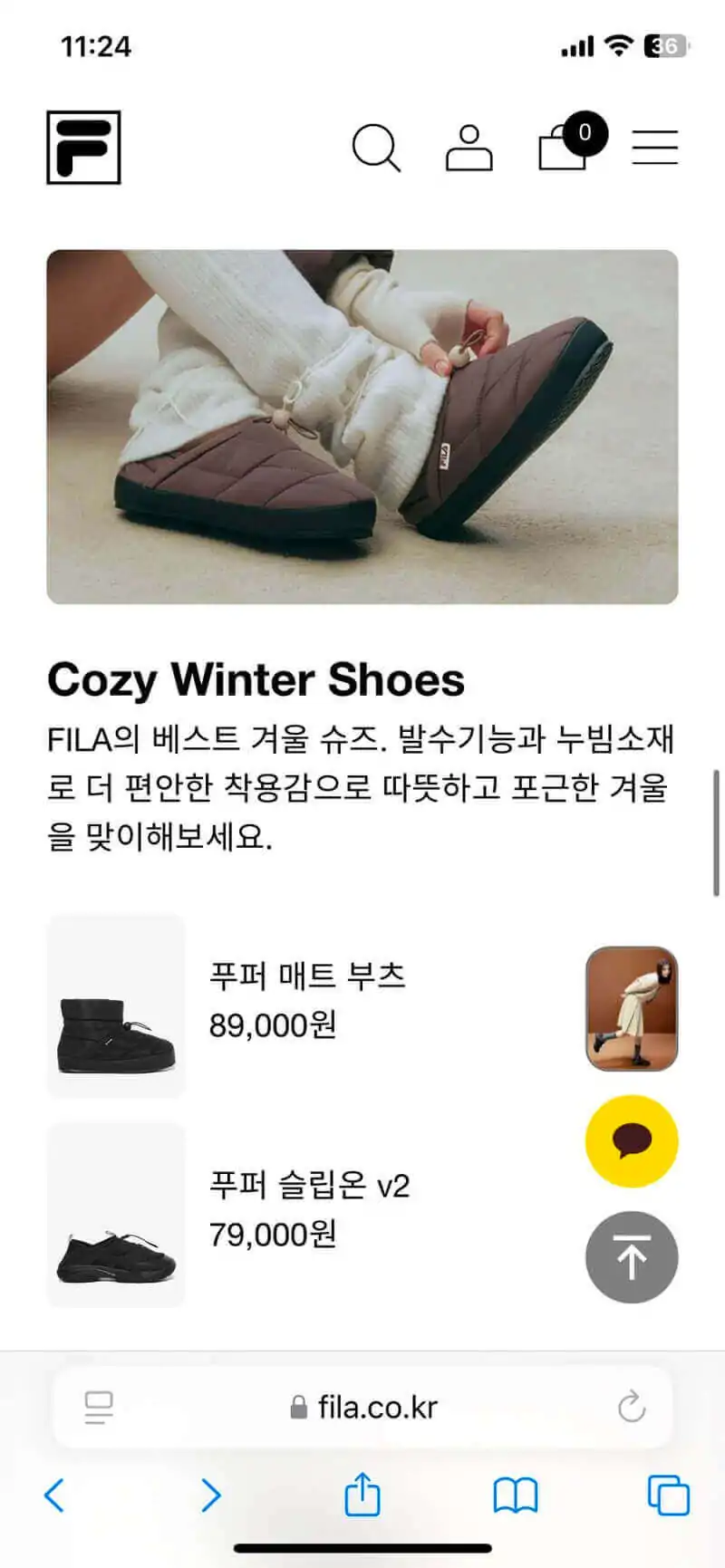Viewport: 725px width, 1568px height.
Task: Jump back to top of page
Action: (632, 1257)
